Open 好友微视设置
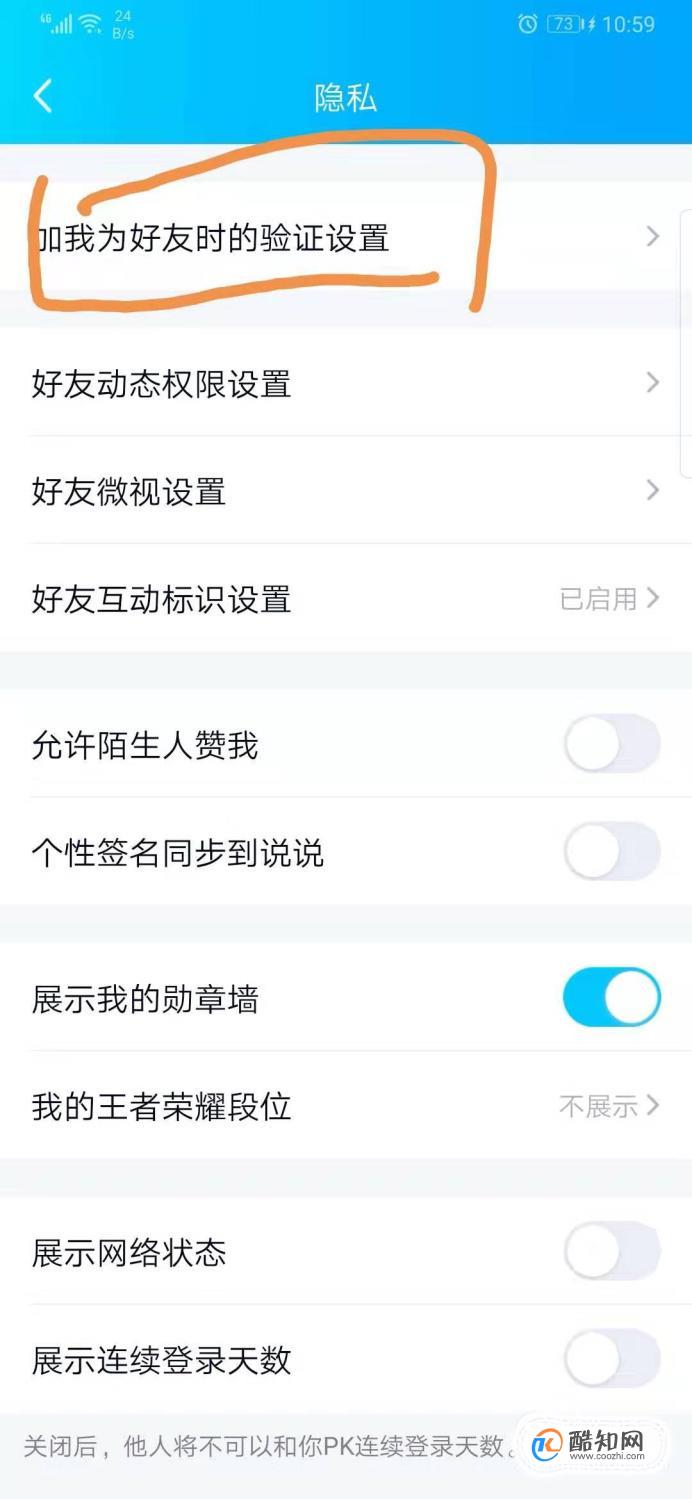This screenshot has height=1499, width=692. click(x=346, y=491)
